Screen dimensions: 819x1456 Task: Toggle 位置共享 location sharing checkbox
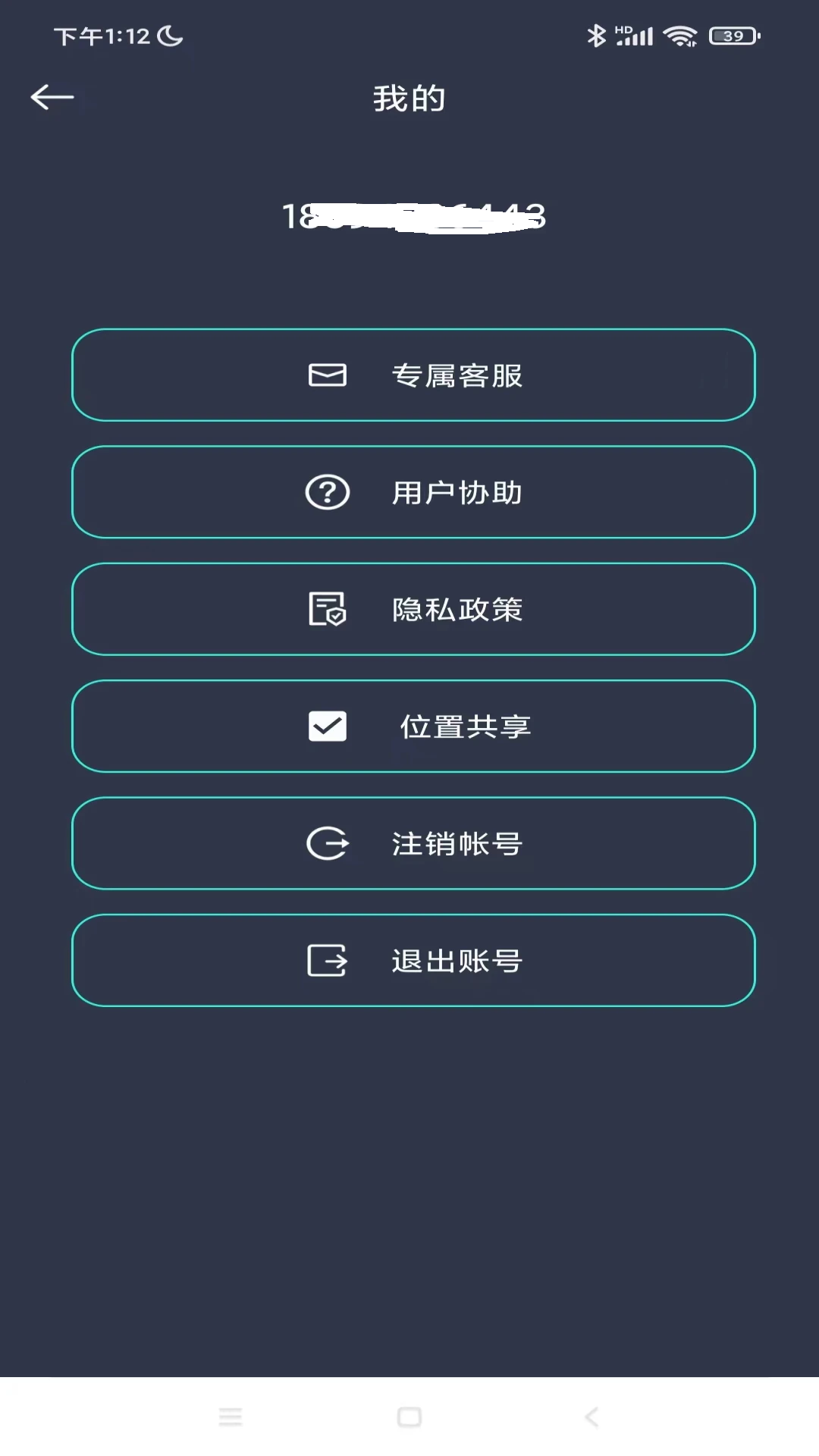coord(328,726)
